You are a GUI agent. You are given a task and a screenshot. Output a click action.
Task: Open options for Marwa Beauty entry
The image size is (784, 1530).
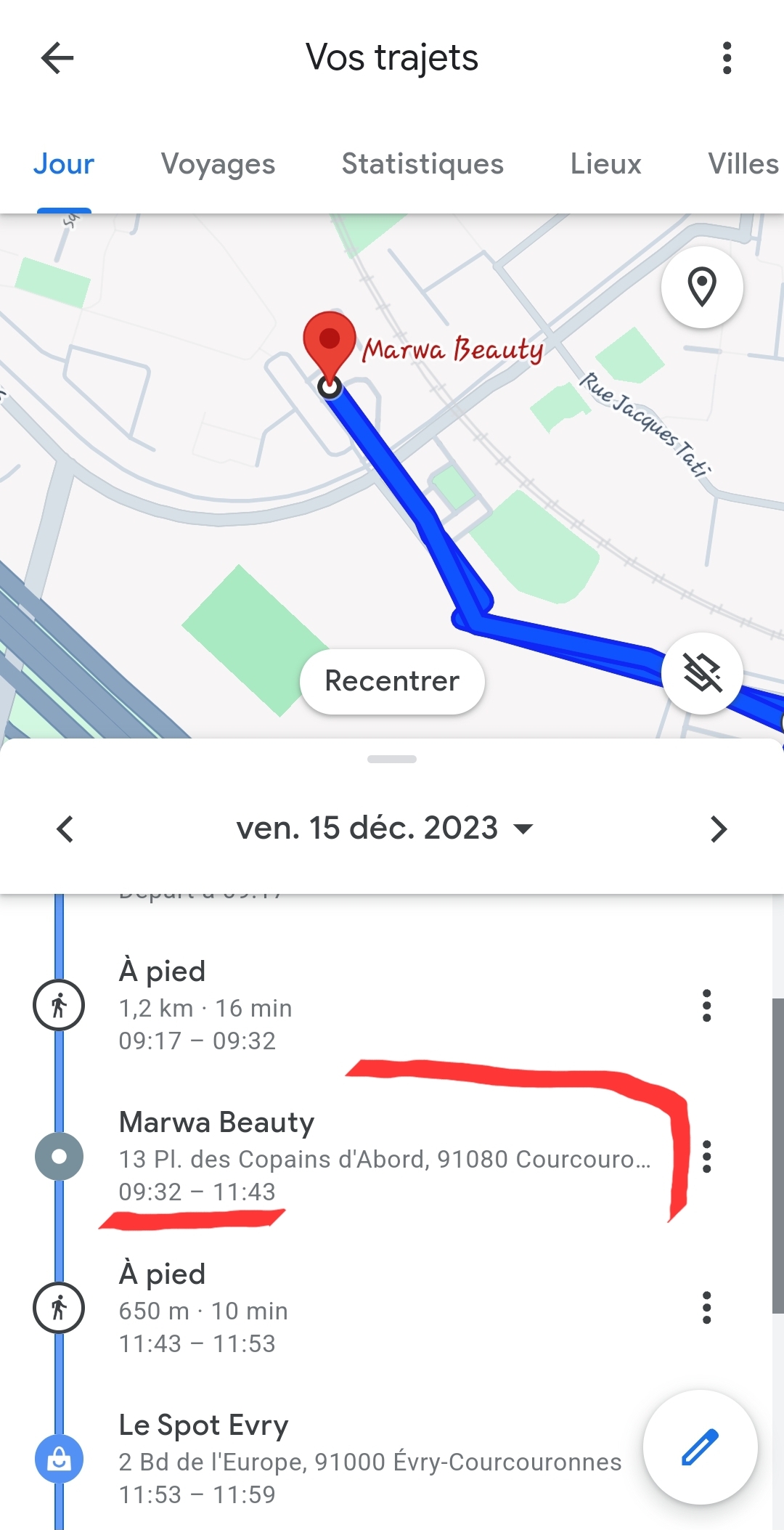(x=706, y=1156)
